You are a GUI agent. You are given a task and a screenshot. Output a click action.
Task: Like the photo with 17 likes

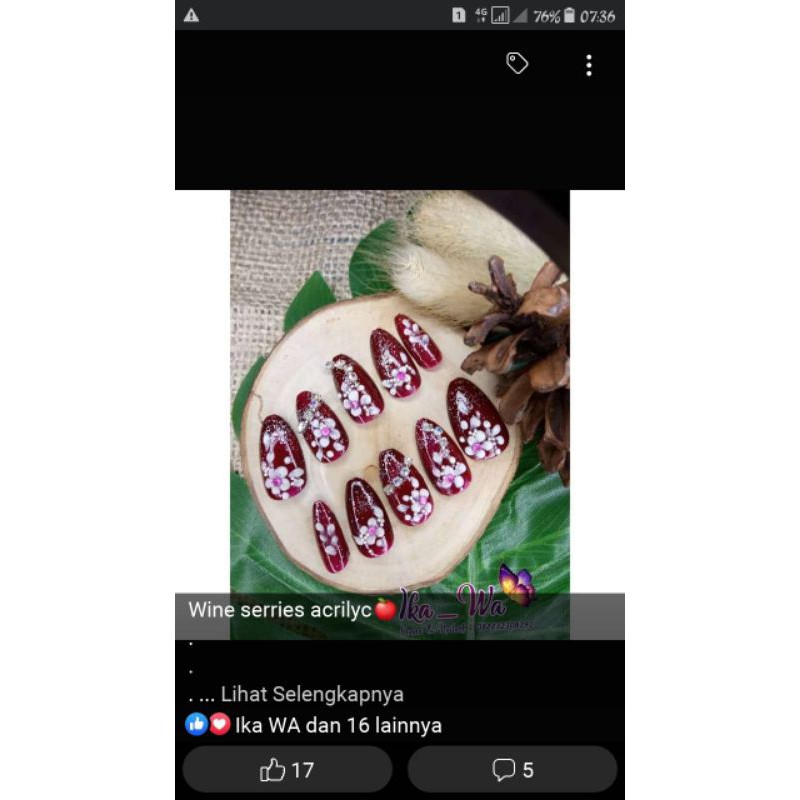pos(287,769)
